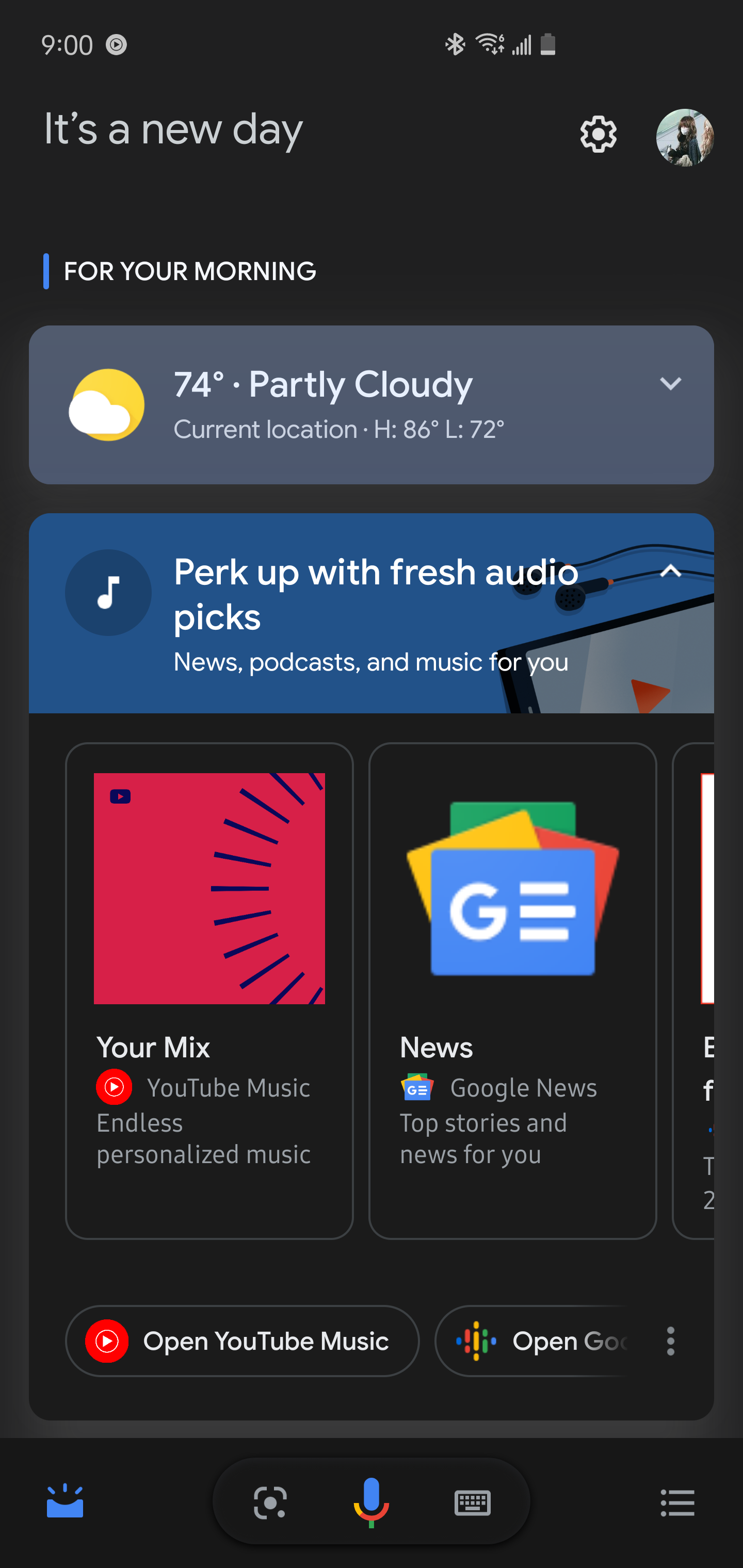Tap the Open YouTube Music button
Viewport: 743px width, 1568px height.
point(242,1341)
